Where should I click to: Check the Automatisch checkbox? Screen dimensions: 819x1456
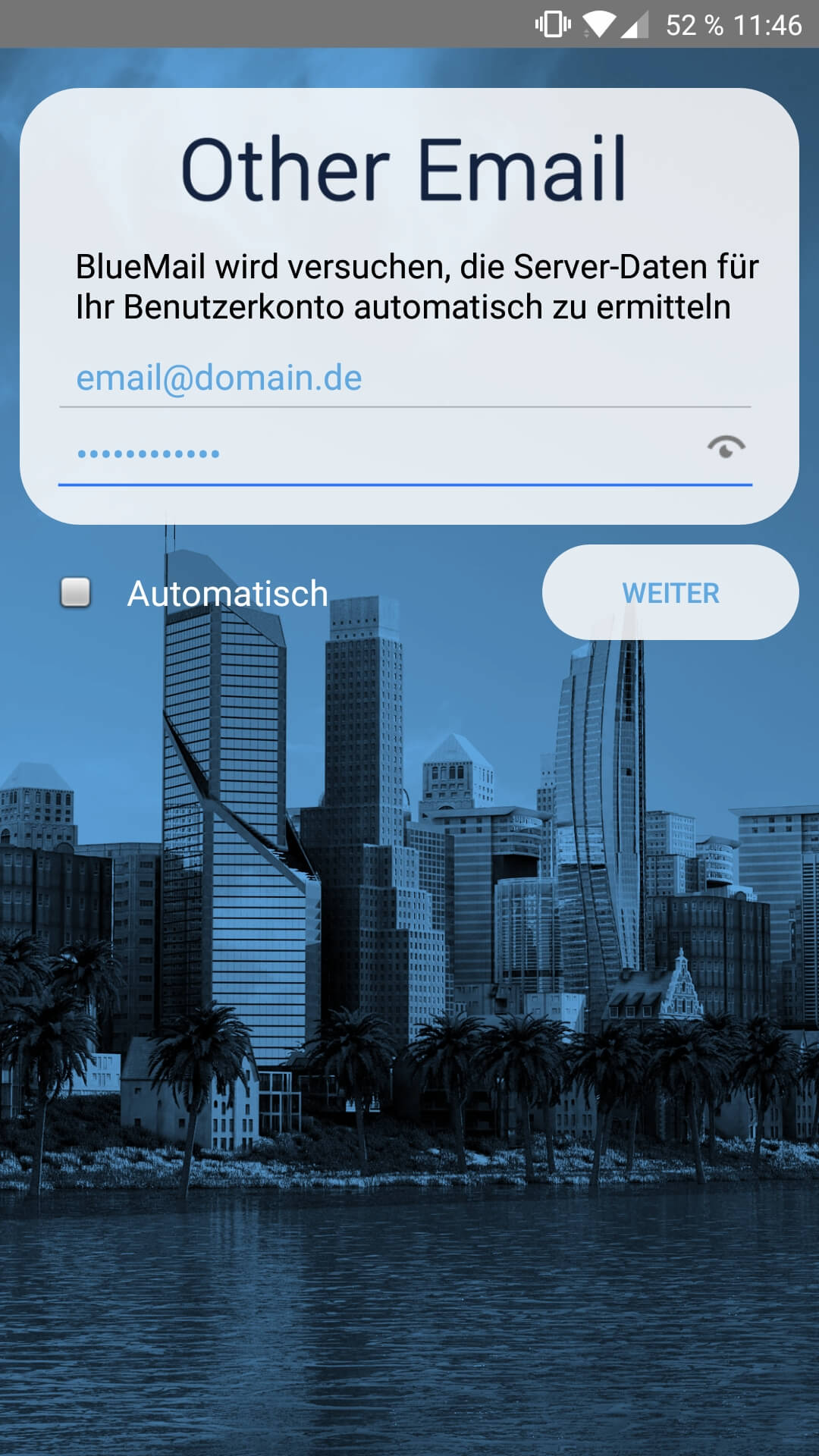(76, 592)
